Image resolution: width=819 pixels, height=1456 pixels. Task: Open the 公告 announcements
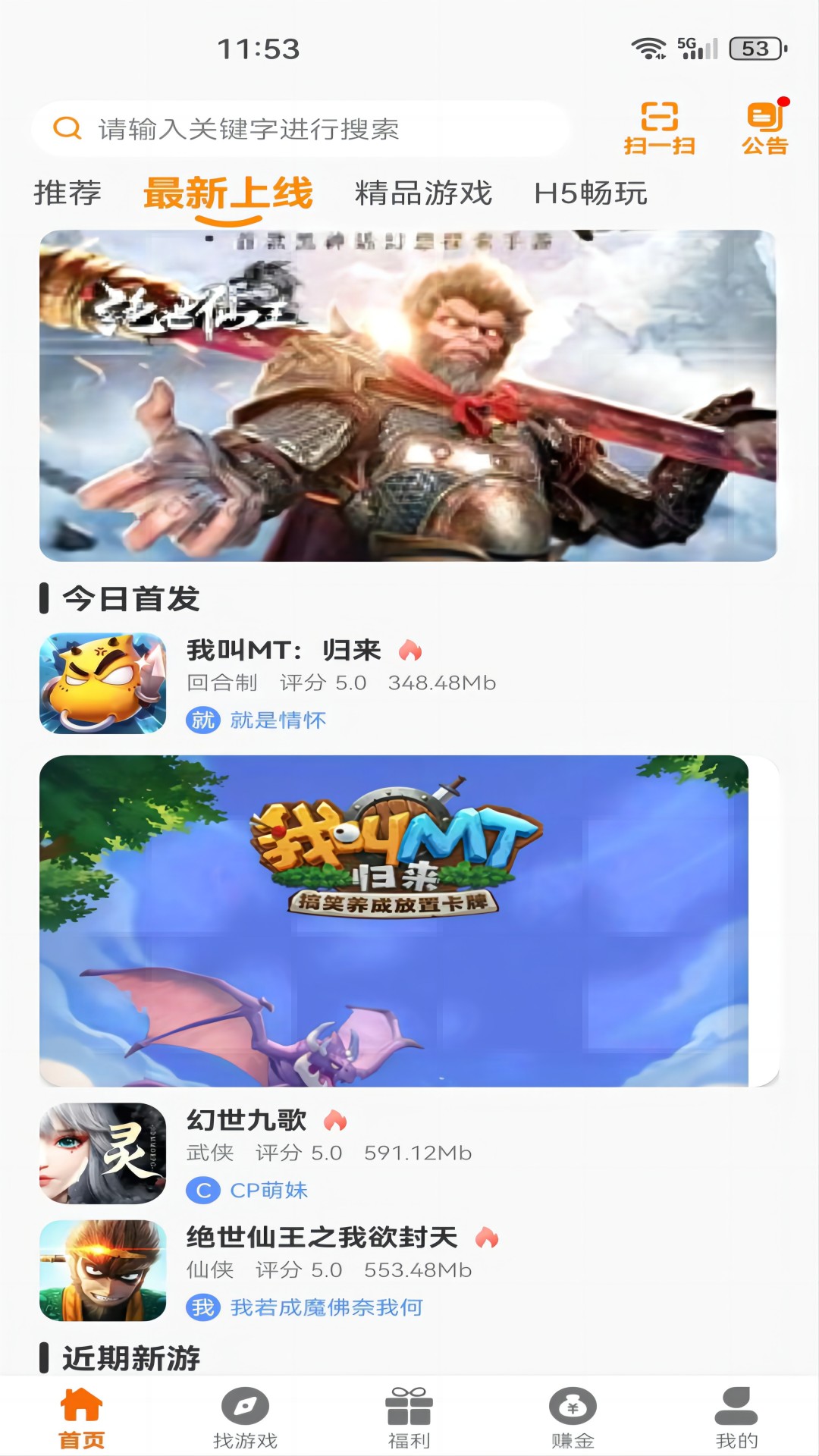click(765, 127)
